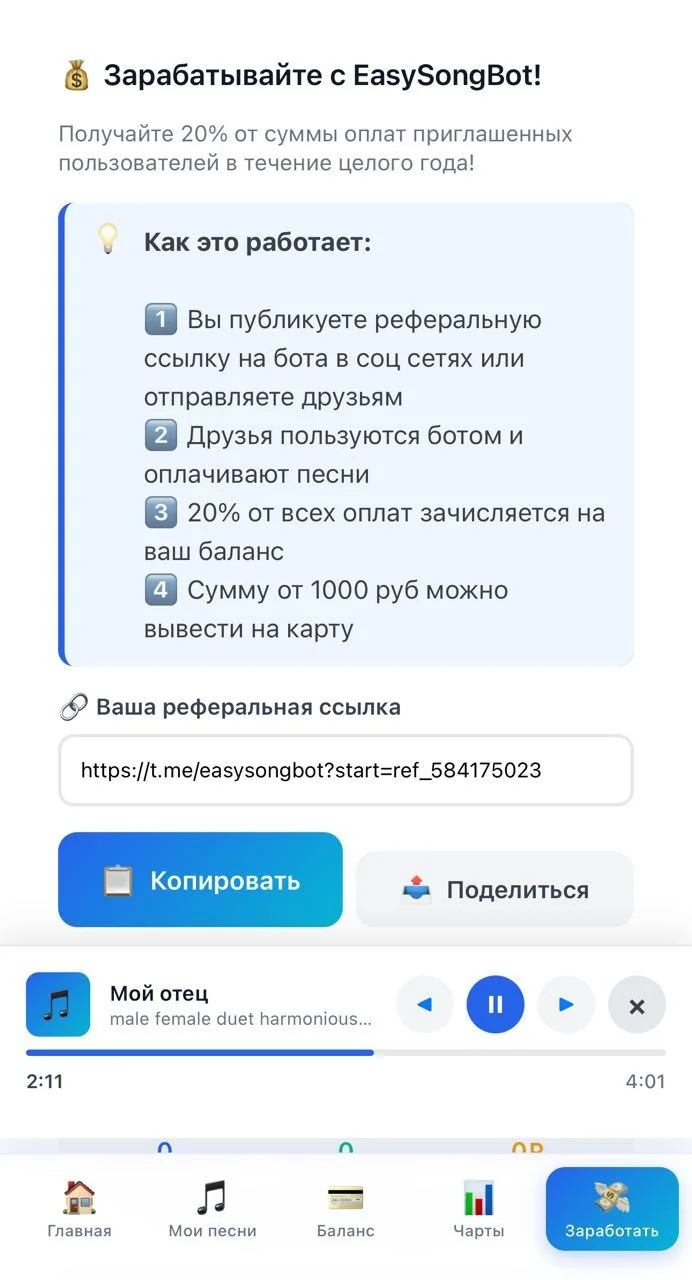
Task: Tap the Копировать button
Action: click(200, 880)
